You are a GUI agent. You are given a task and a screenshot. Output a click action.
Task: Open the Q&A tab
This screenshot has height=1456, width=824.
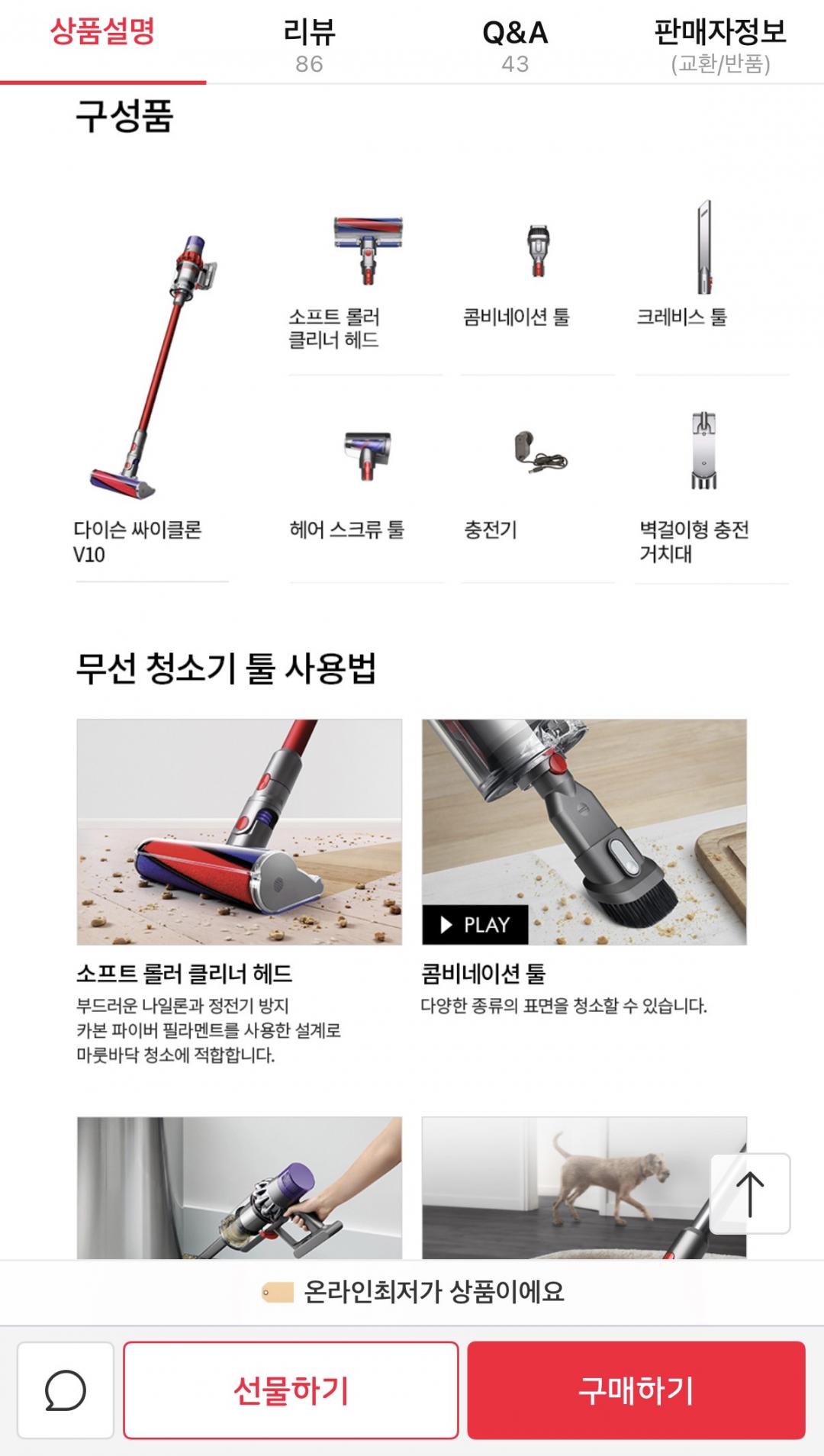515,44
